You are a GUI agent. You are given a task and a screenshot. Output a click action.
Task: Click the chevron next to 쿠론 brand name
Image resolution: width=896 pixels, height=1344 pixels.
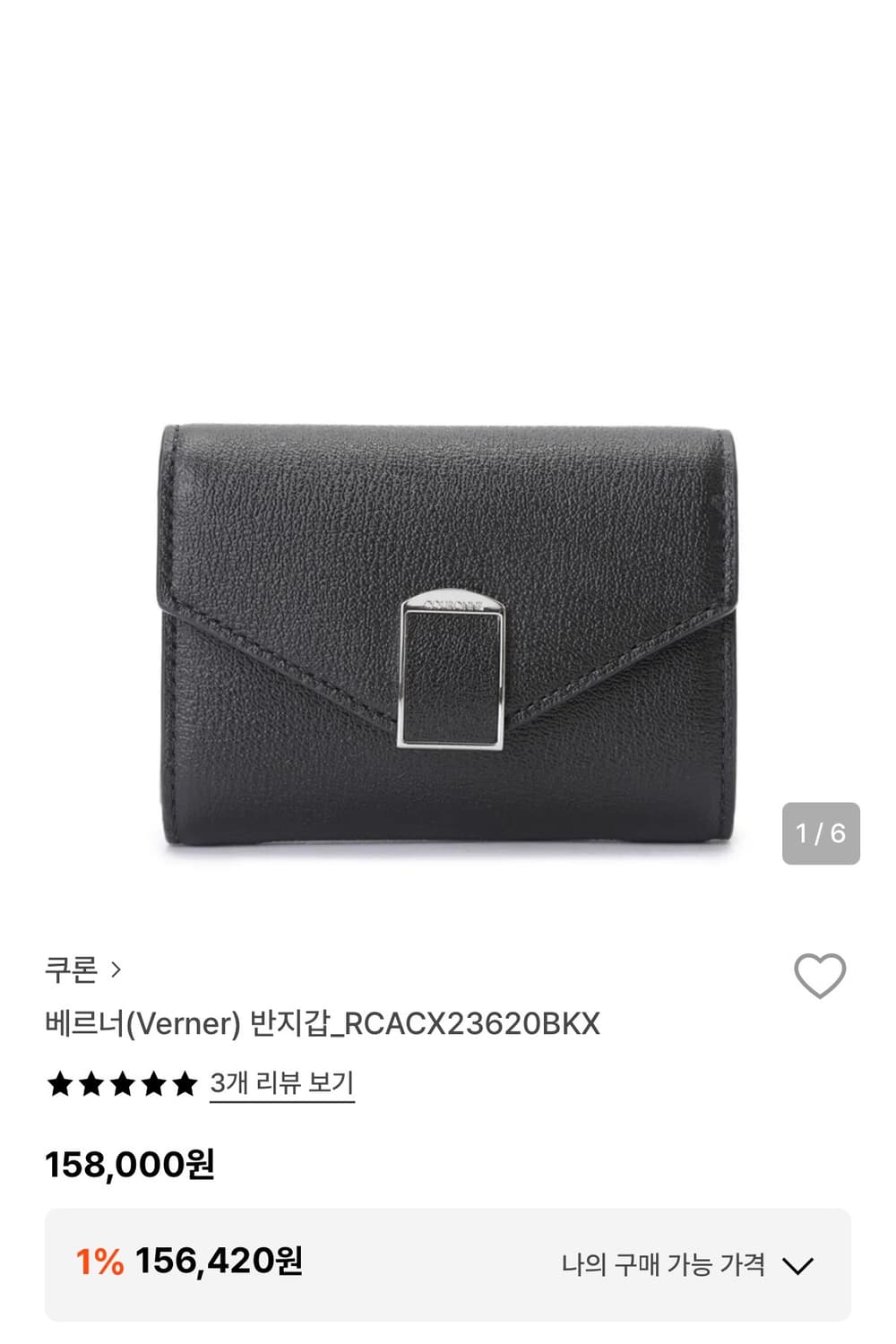(x=116, y=969)
